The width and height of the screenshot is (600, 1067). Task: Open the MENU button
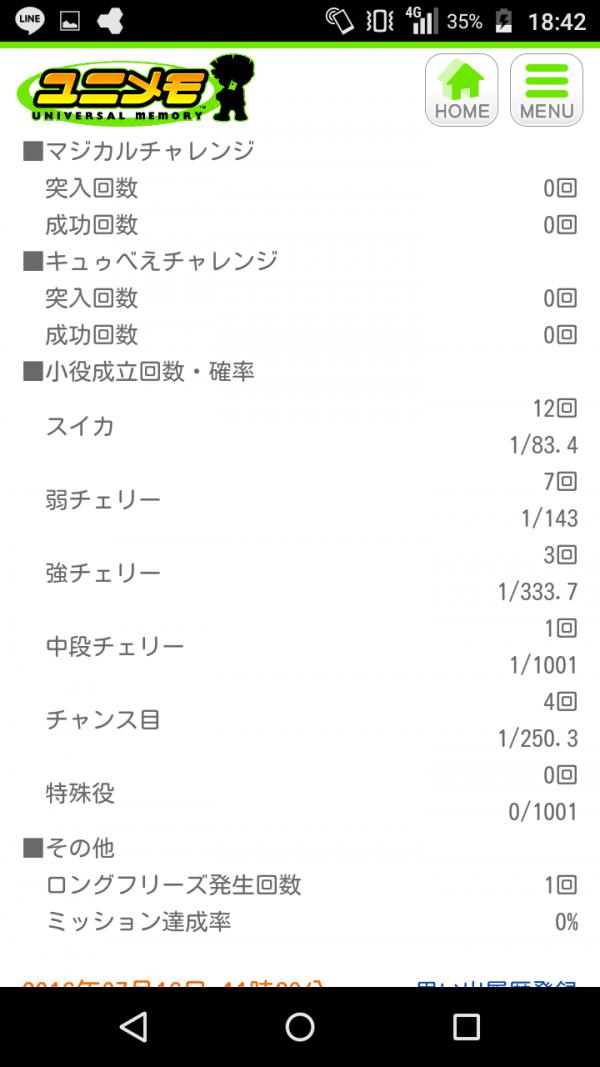point(546,90)
